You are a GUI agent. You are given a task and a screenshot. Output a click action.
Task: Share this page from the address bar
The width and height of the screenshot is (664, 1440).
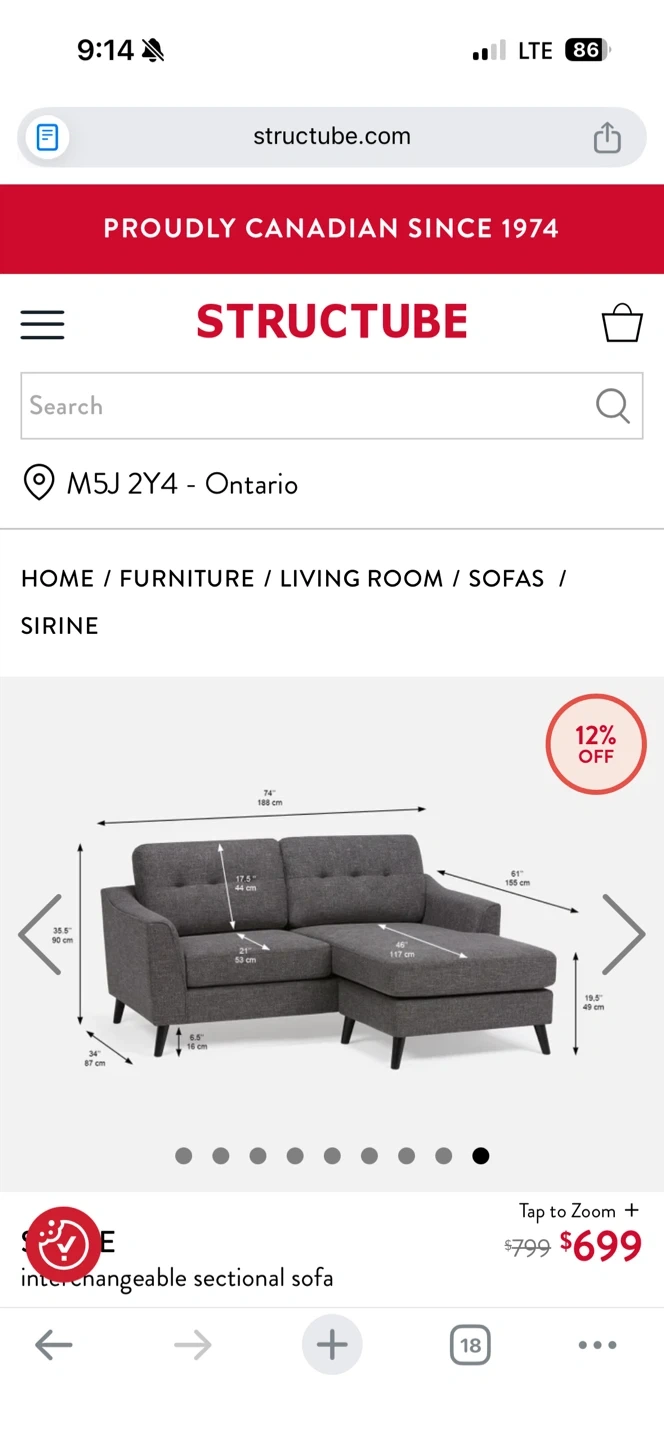[607, 137]
